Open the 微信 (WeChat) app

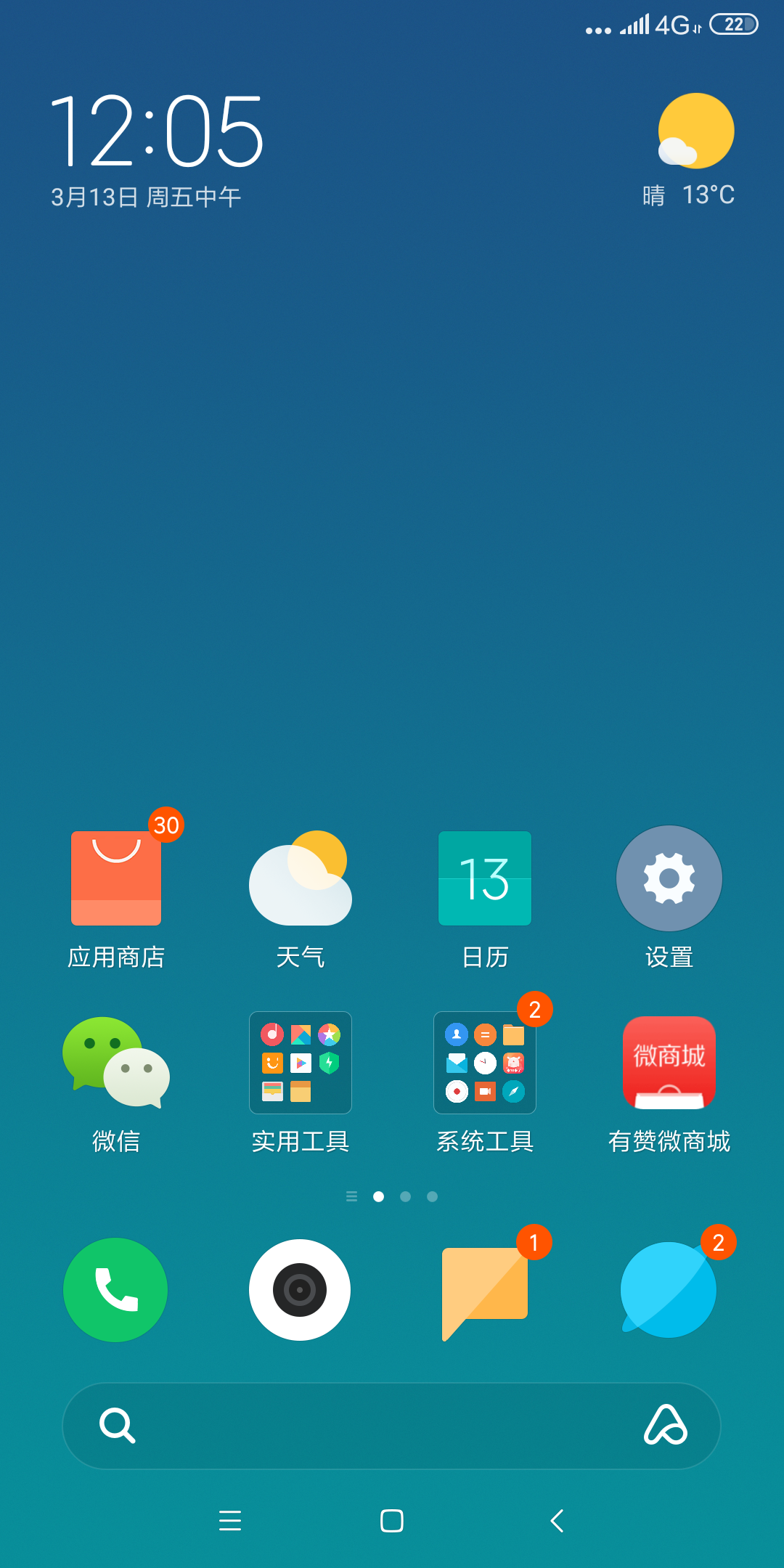pyautogui.click(x=116, y=1063)
